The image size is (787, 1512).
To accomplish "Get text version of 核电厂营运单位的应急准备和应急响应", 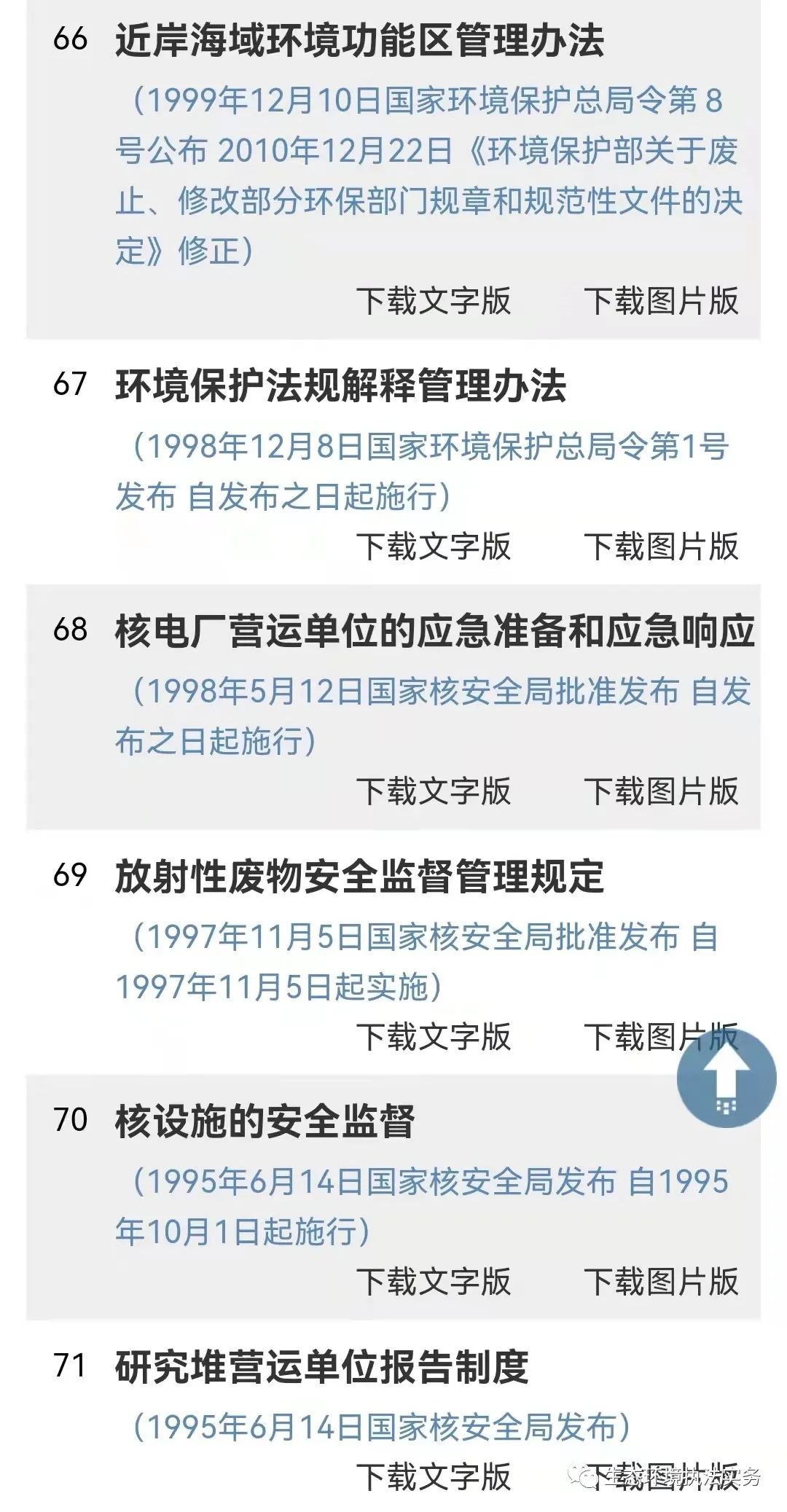I will (x=434, y=791).
